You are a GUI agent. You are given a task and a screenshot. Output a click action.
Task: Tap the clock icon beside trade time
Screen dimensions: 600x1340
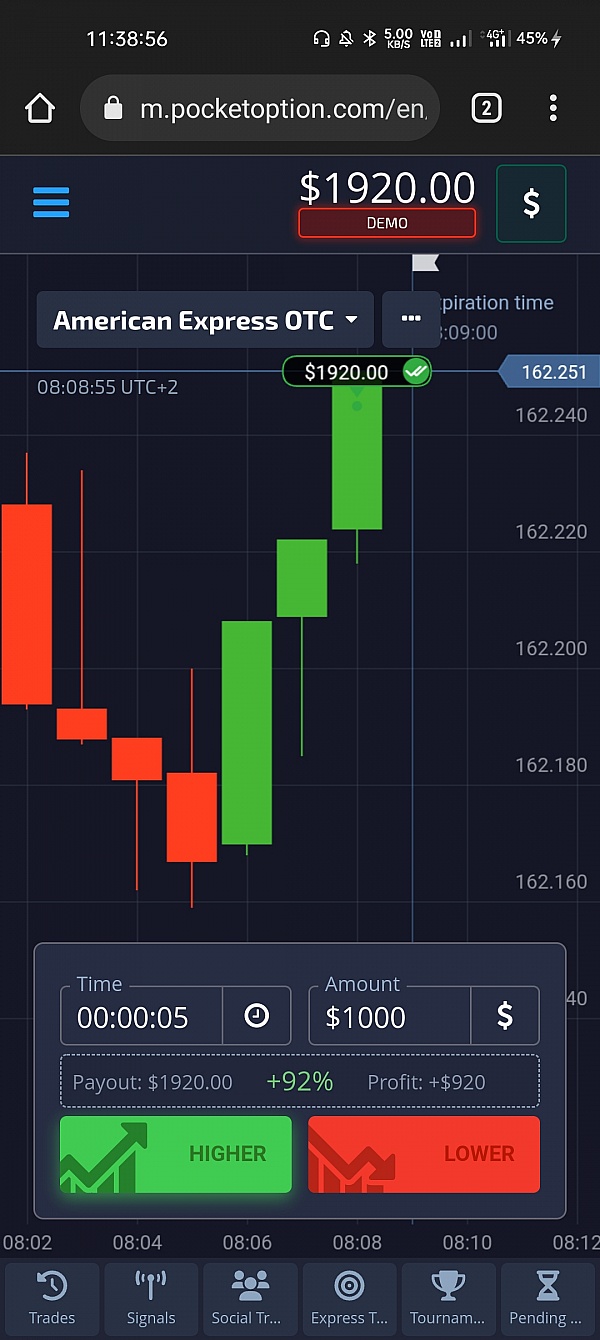coord(257,1016)
